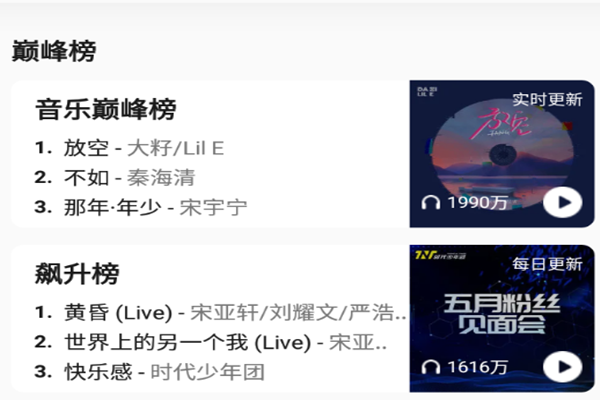Play the 音乐巅峰榜 chart
This screenshot has width=600, height=400.
tap(563, 203)
